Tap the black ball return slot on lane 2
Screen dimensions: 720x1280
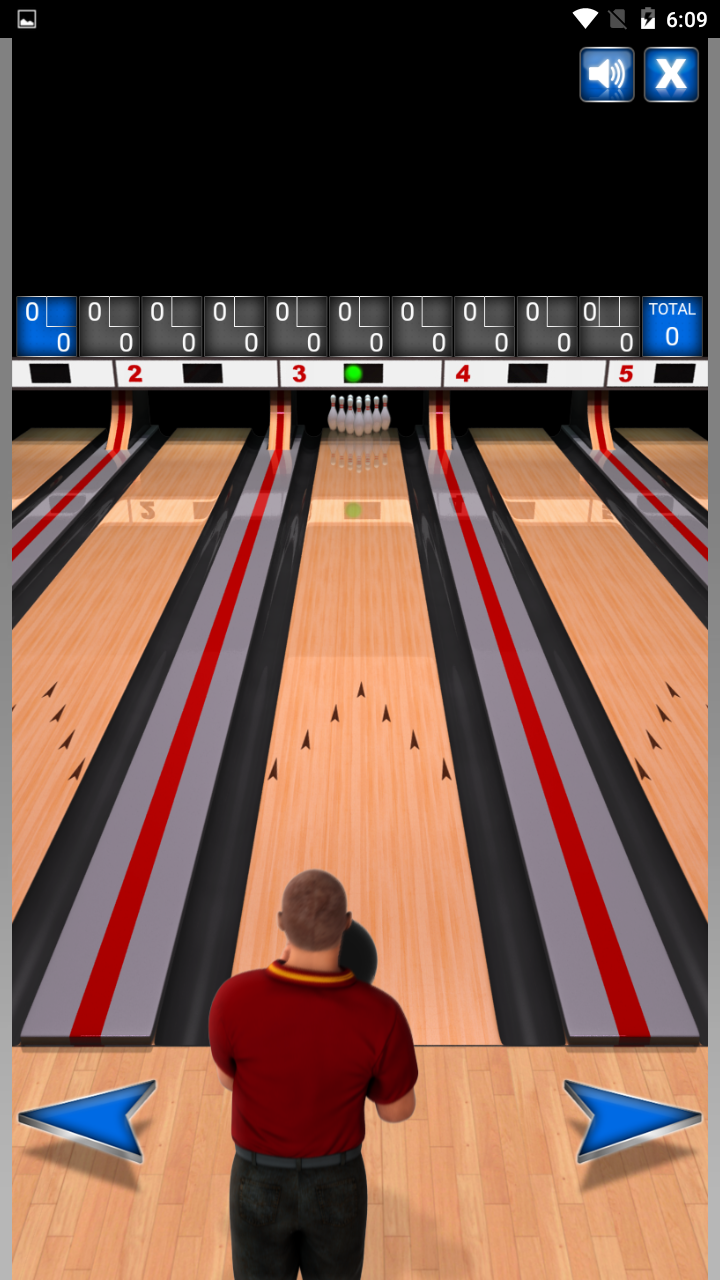coord(203,372)
